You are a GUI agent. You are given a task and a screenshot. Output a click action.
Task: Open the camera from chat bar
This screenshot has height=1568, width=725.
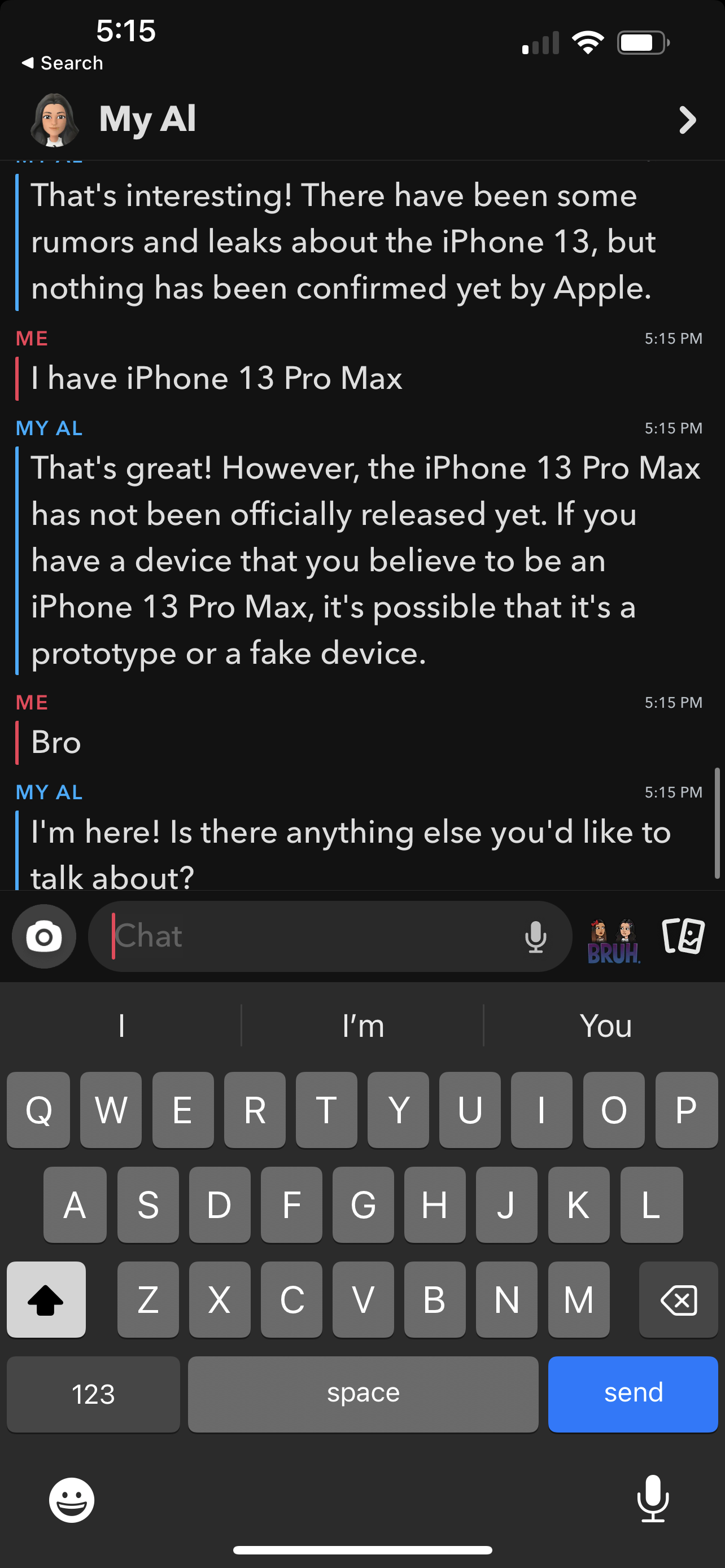click(44, 936)
